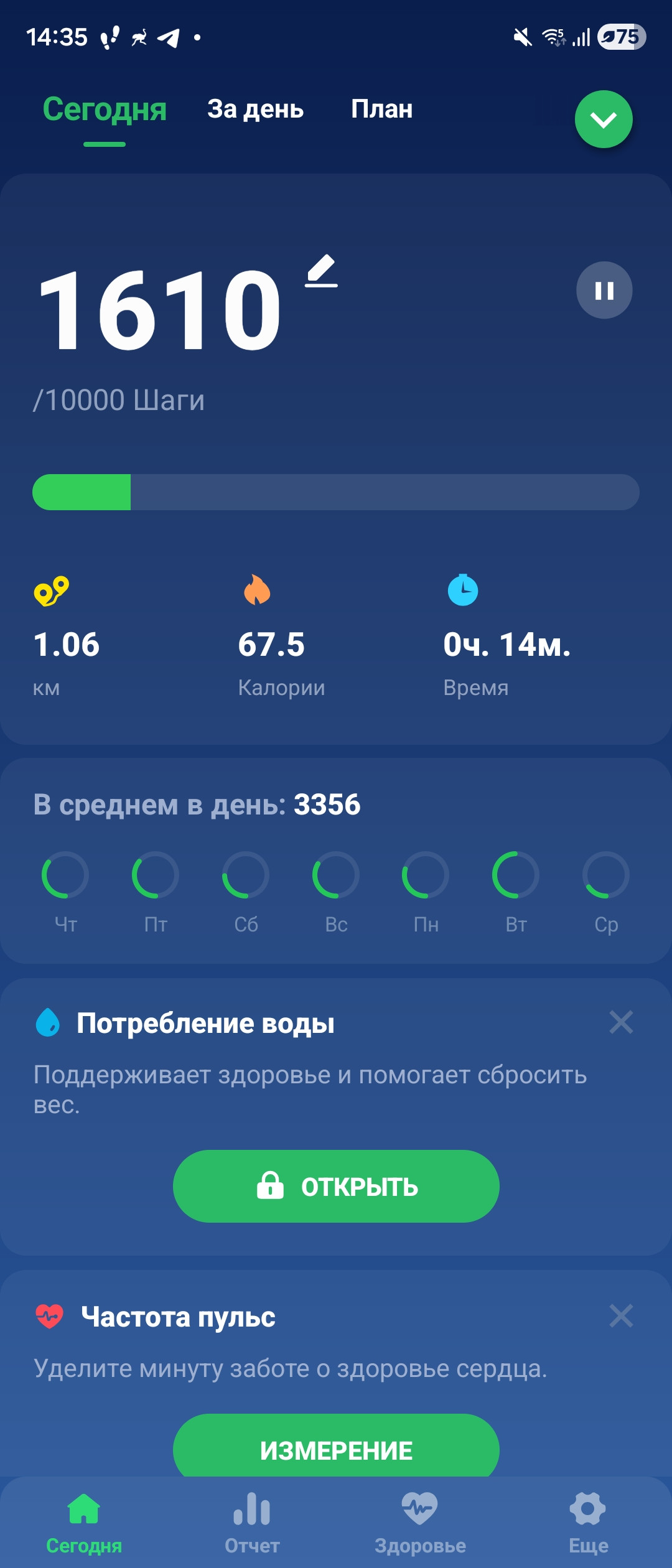Switch to the За день tab
Image resolution: width=672 pixels, height=1568 pixels.
point(256,110)
